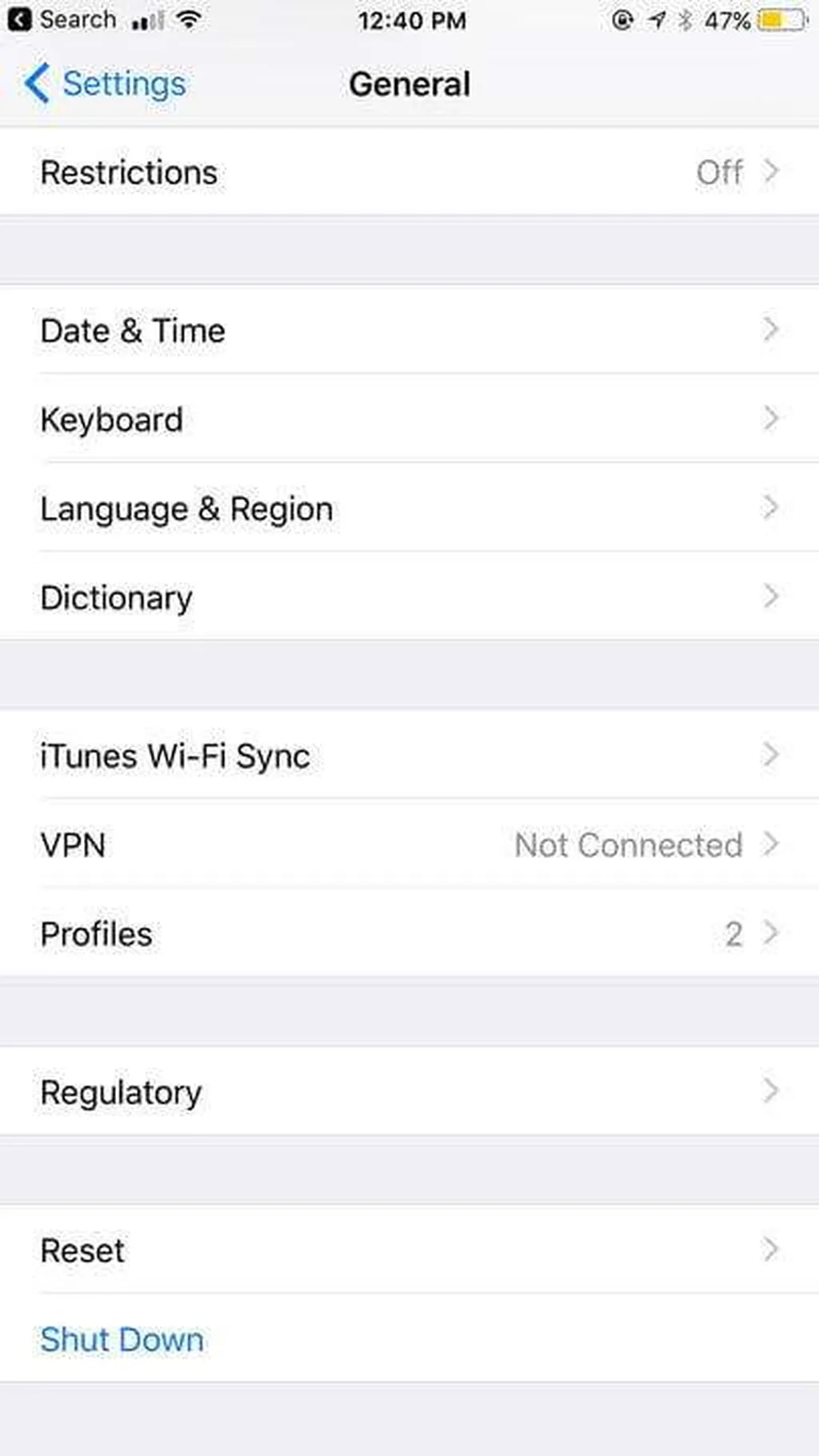
Task: Open the Restrictions setting
Action: coord(409,172)
